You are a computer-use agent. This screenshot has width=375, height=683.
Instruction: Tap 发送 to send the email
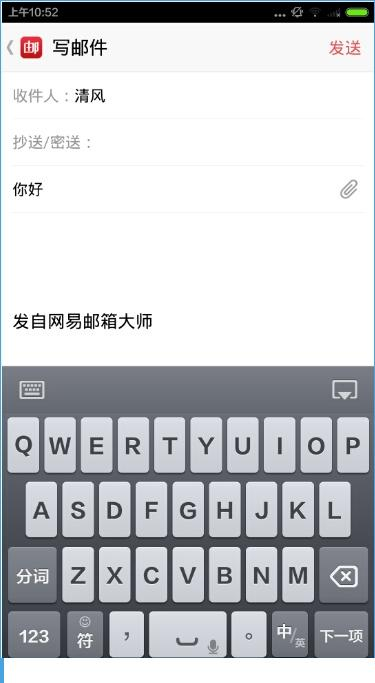tap(345, 47)
